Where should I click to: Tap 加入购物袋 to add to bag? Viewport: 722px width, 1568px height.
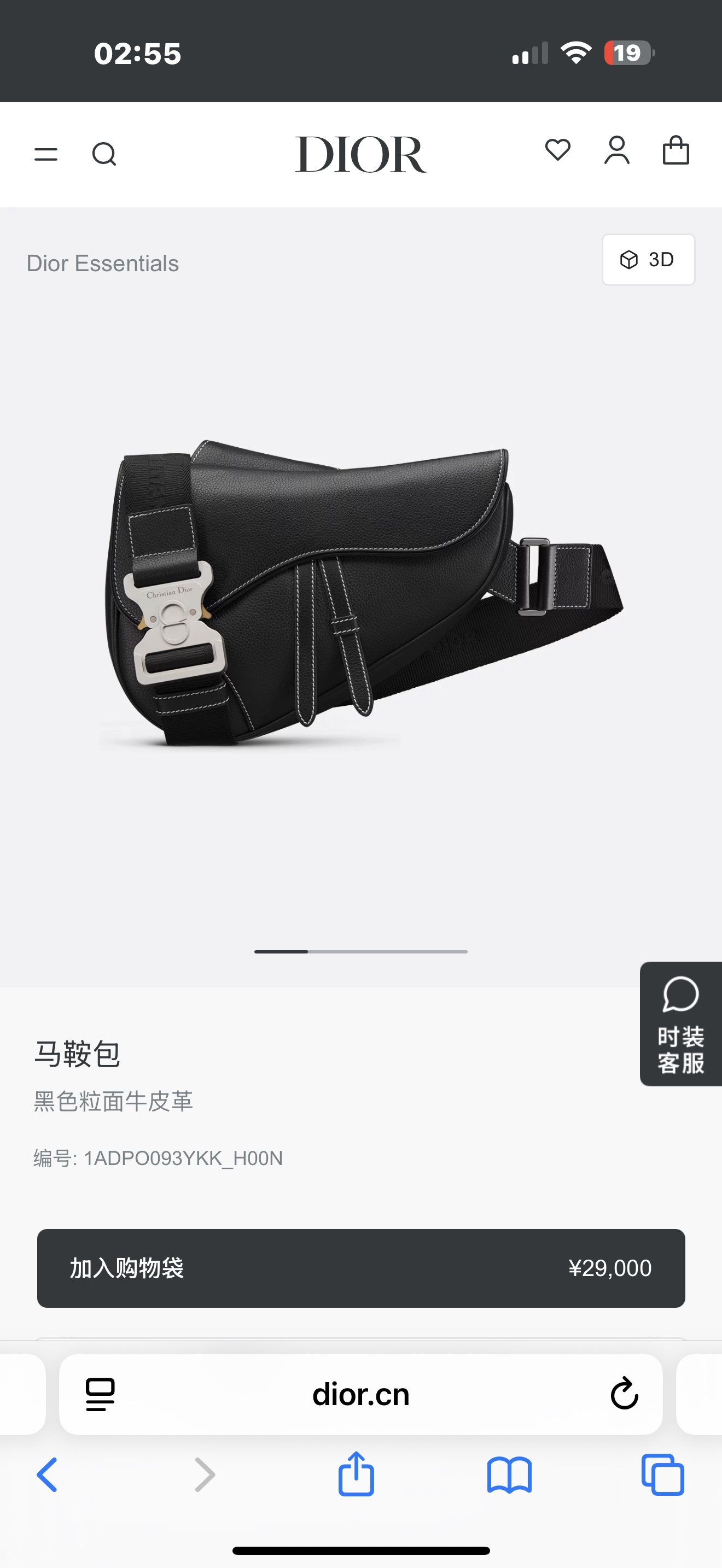361,1268
